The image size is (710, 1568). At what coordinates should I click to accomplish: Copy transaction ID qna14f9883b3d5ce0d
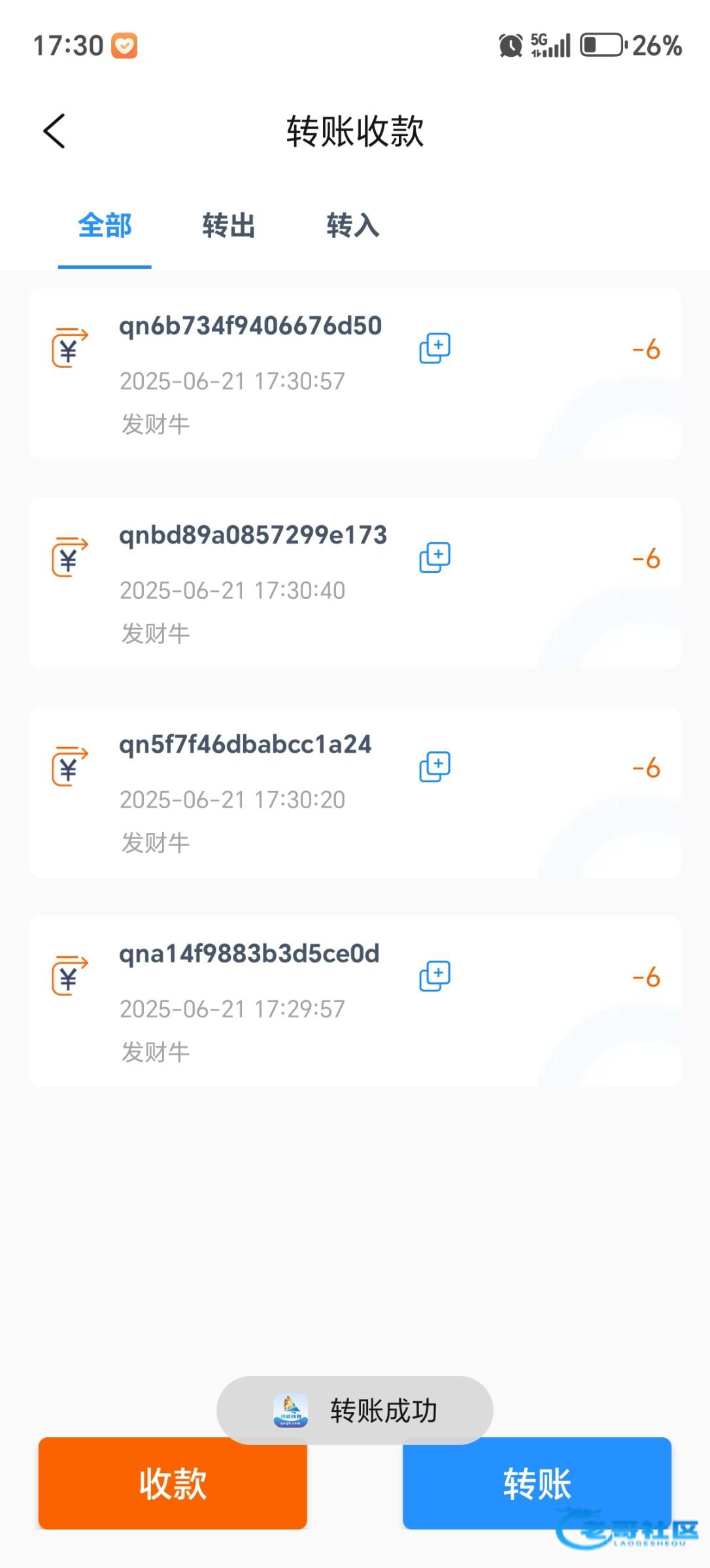click(435, 975)
